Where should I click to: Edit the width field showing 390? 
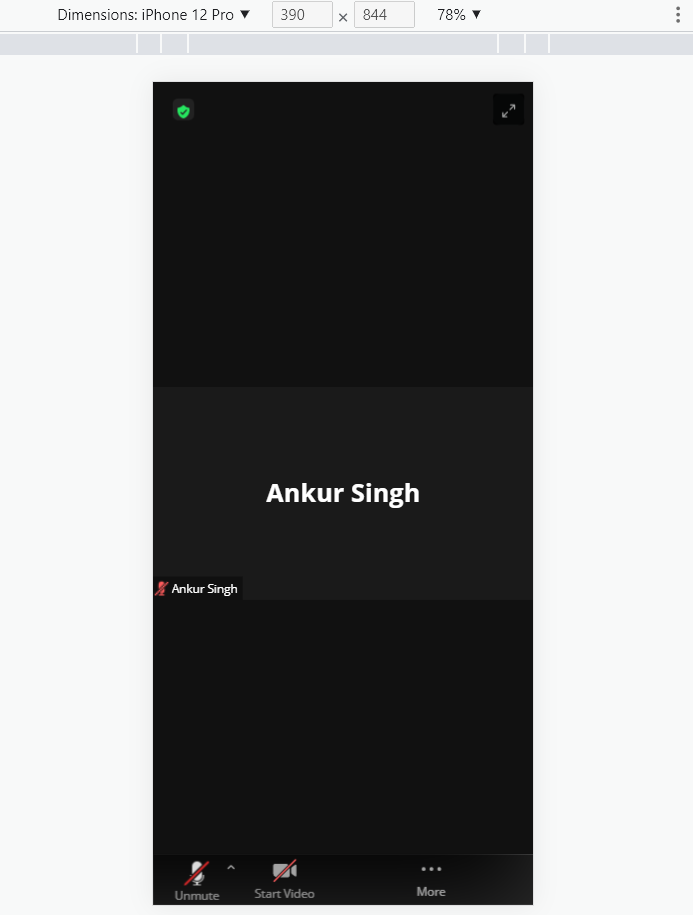(302, 15)
